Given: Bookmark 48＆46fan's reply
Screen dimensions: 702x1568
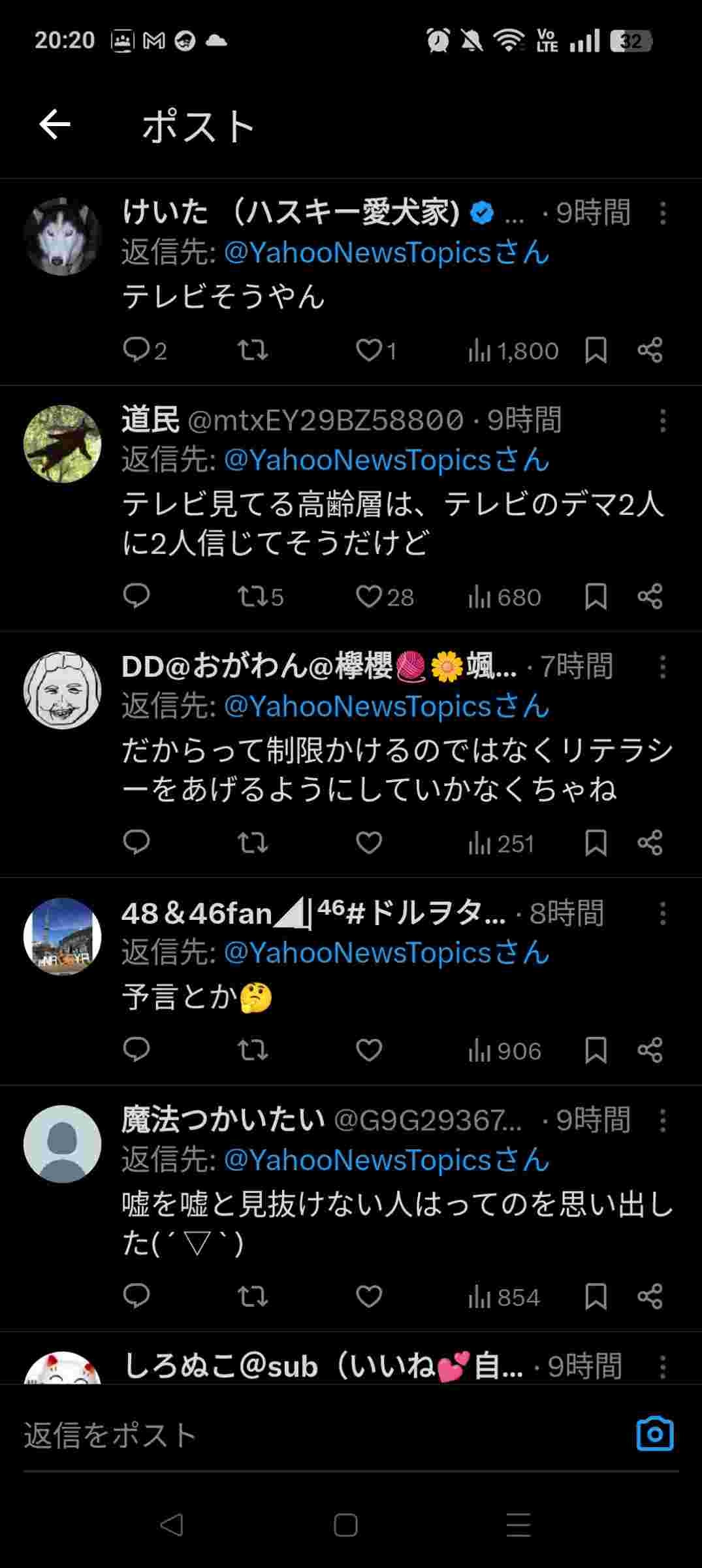Looking at the screenshot, I should pyautogui.click(x=596, y=1049).
